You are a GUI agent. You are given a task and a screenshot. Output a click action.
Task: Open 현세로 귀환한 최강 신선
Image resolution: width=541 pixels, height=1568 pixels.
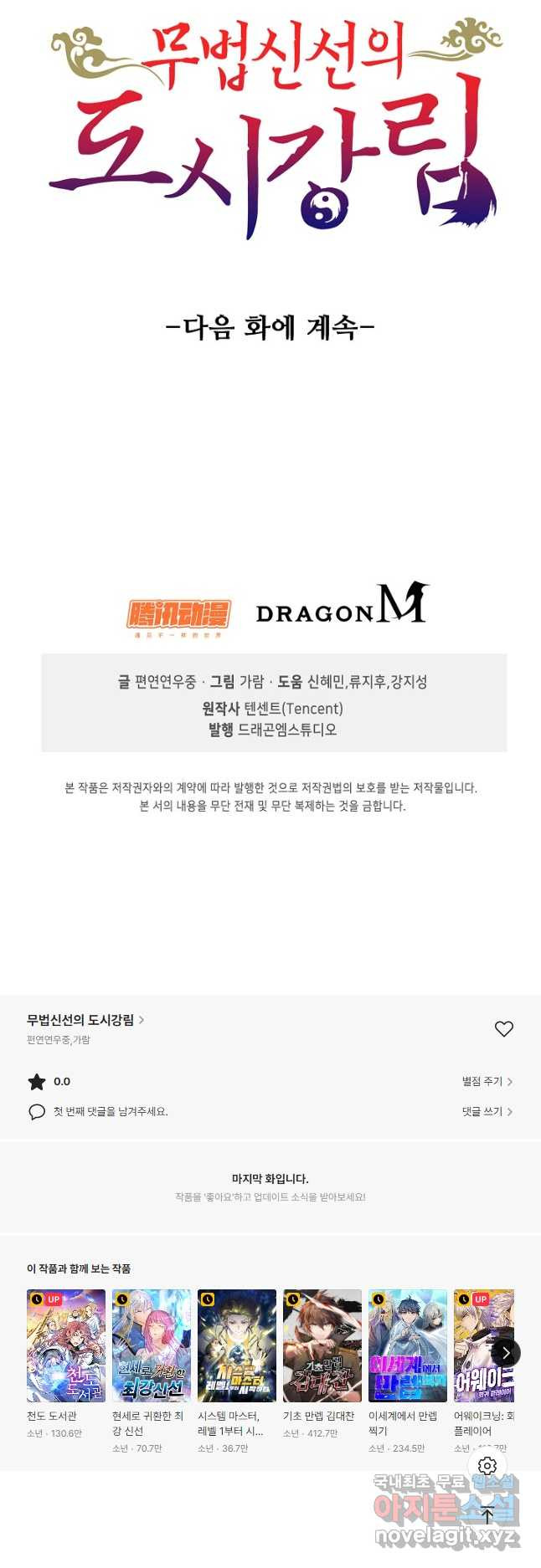point(152,1345)
